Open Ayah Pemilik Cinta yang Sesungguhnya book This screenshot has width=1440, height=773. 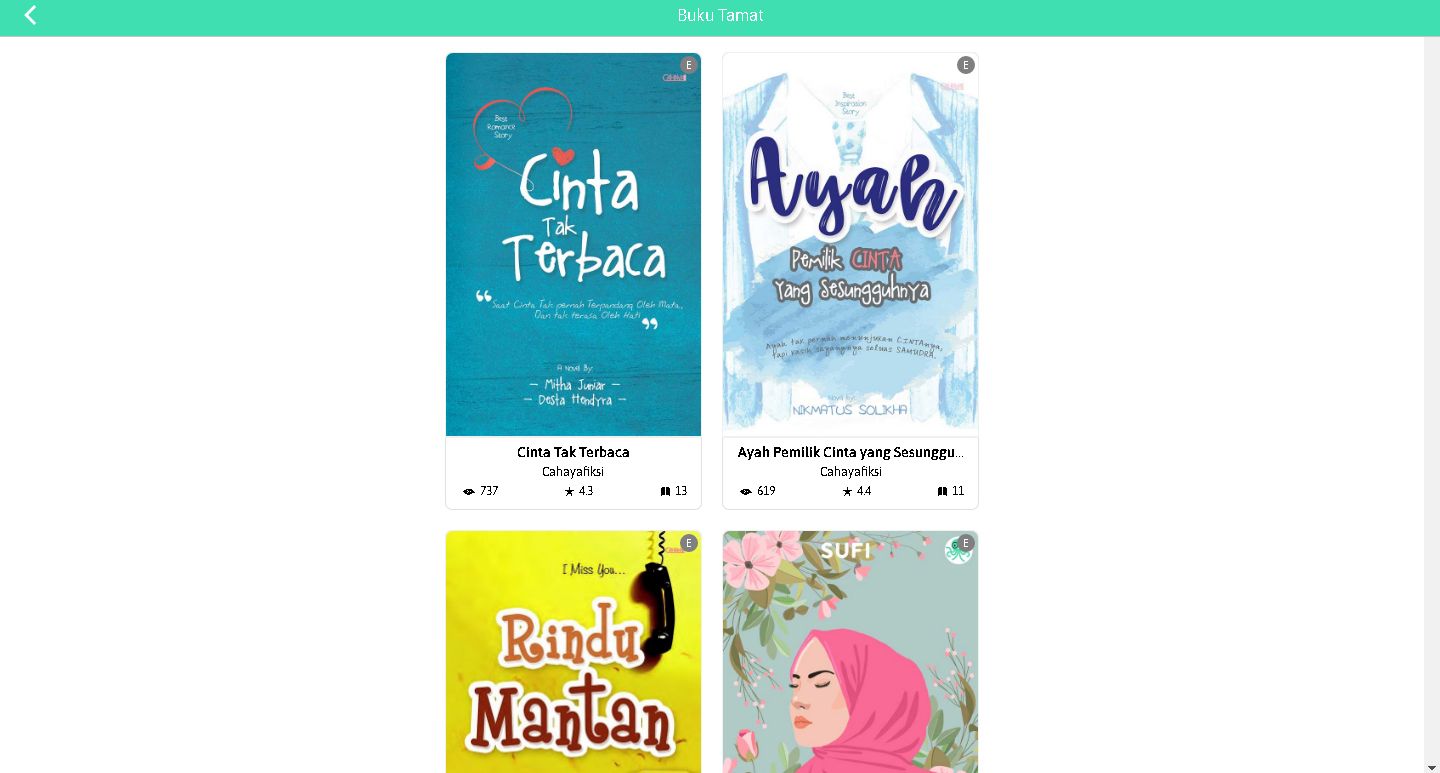[x=850, y=245]
